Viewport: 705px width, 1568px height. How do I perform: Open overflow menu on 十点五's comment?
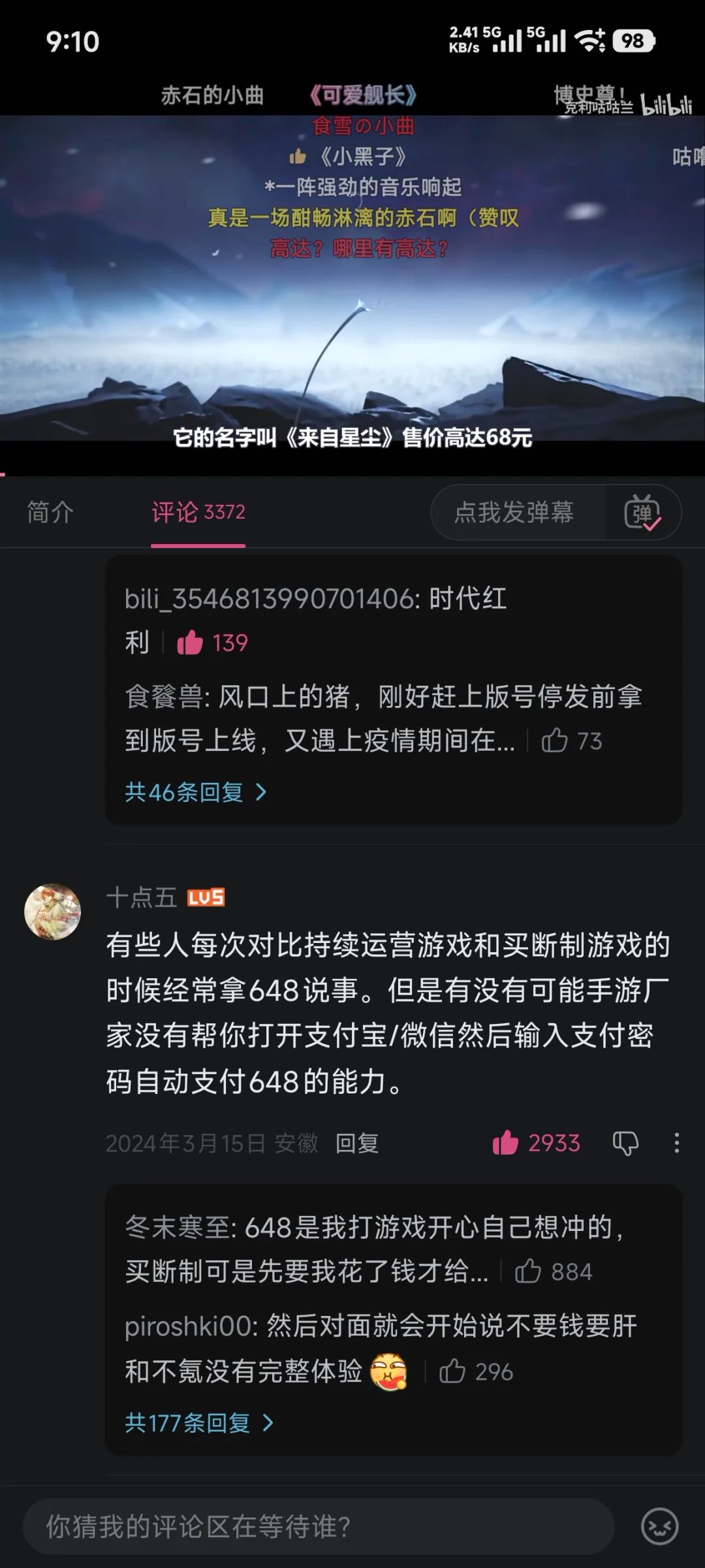[x=677, y=1143]
